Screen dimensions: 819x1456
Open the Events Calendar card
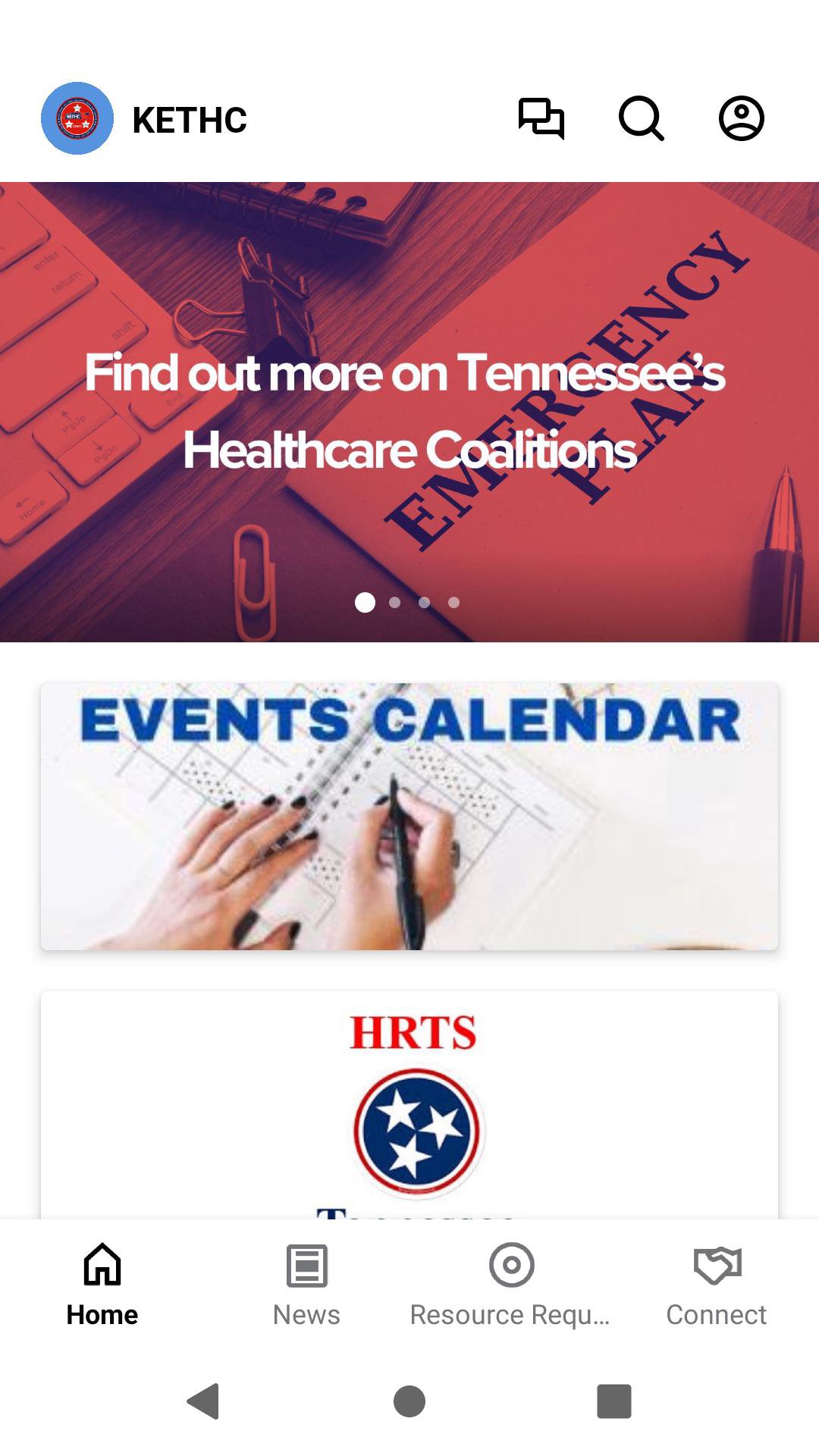coord(409,816)
